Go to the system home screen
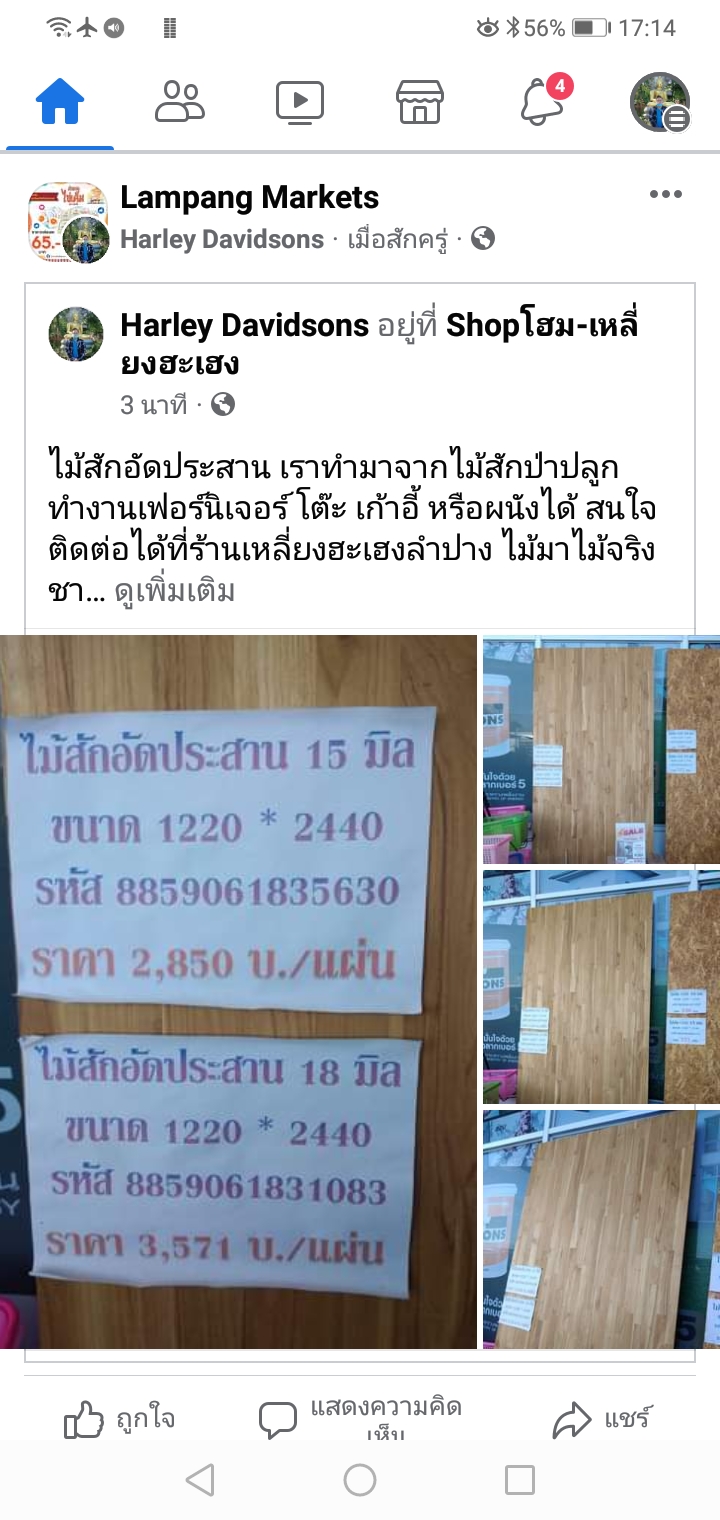 click(360, 1480)
